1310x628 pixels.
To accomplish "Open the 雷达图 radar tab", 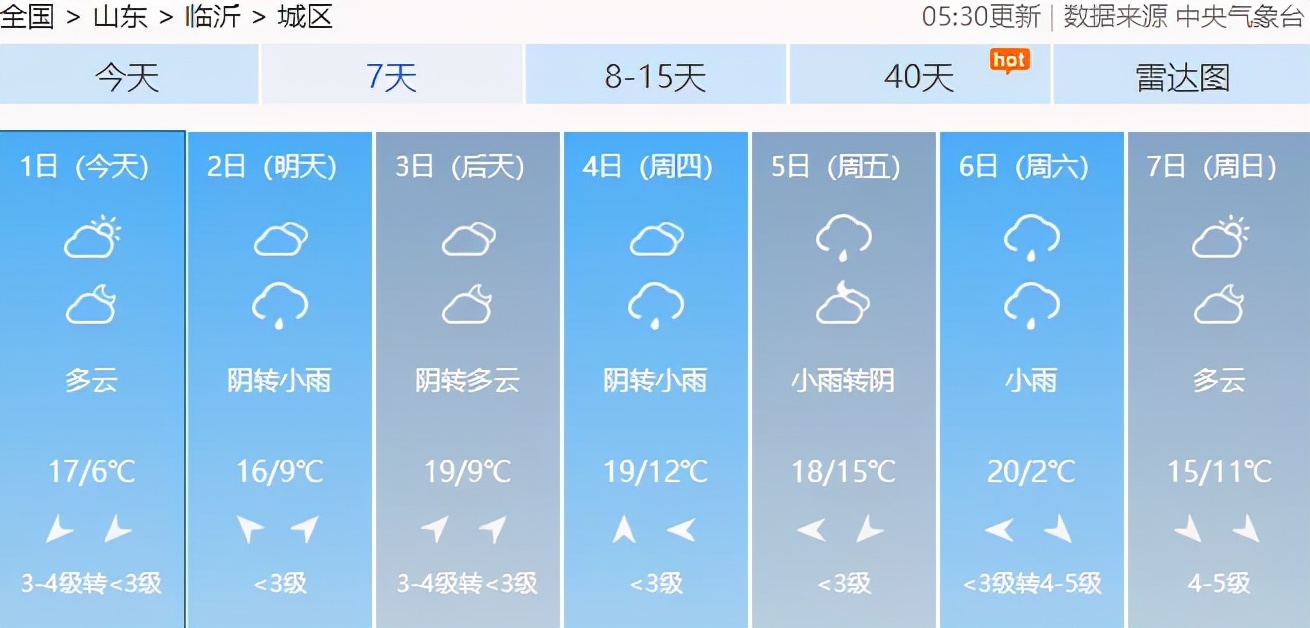I will tap(1182, 76).
